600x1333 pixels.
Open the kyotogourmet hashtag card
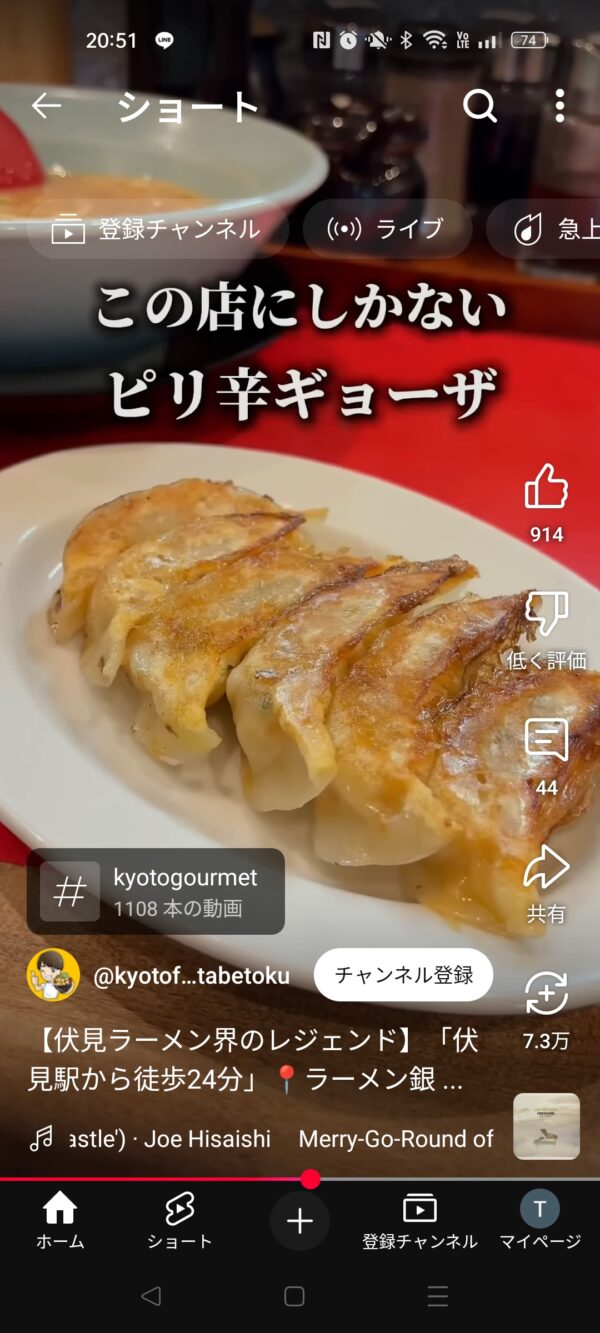point(156,892)
